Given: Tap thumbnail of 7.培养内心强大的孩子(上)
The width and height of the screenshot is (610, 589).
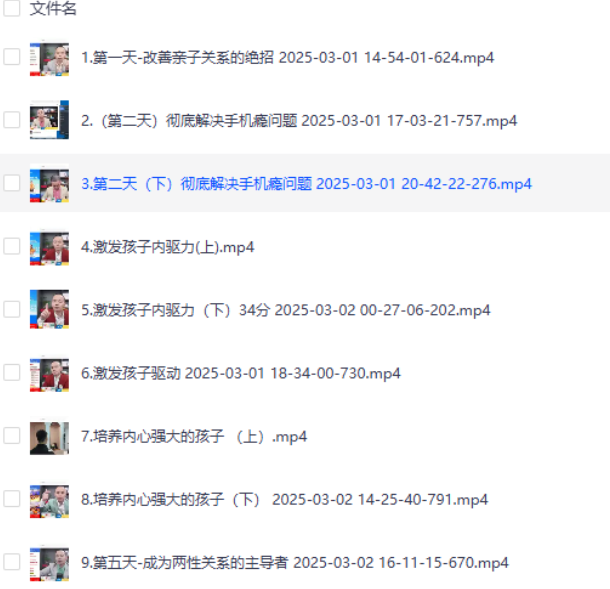Looking at the screenshot, I should [48, 436].
